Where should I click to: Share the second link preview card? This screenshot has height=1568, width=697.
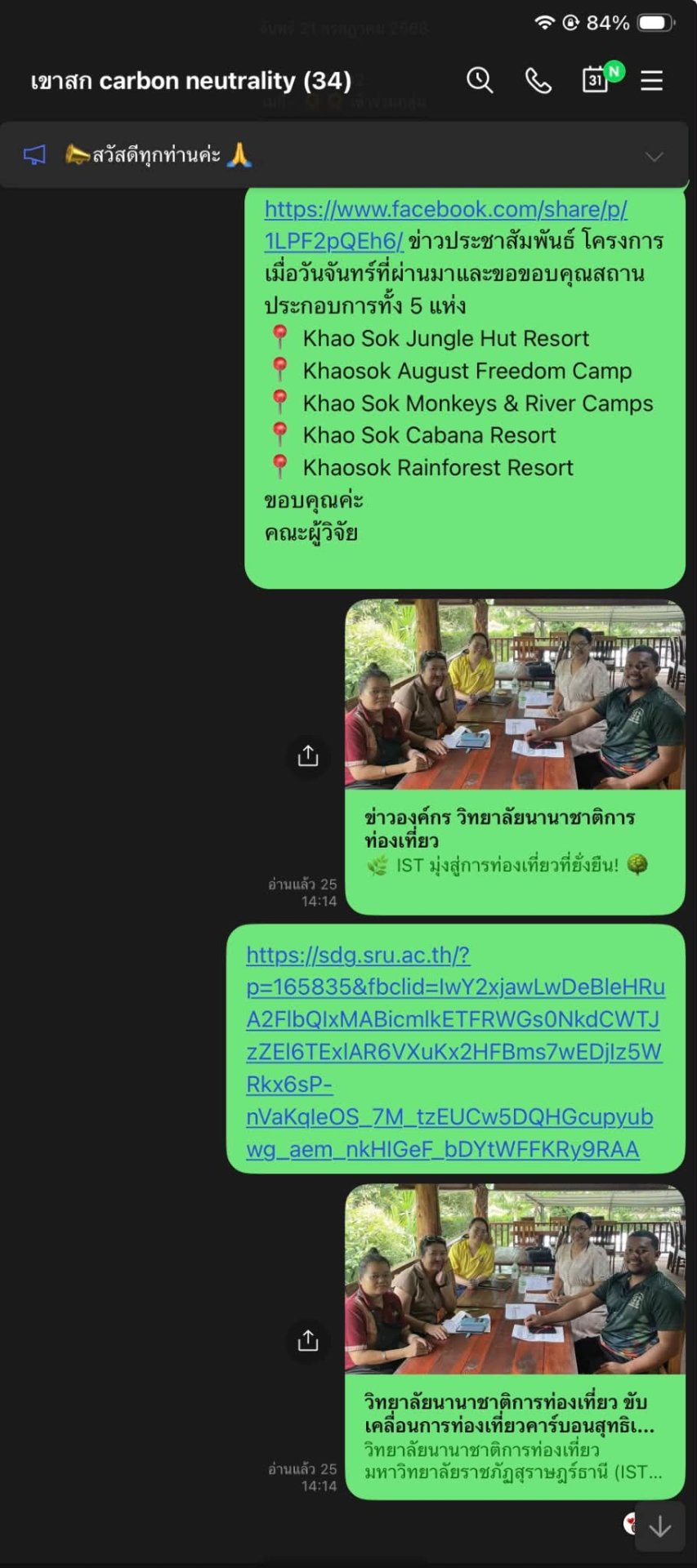pyautogui.click(x=308, y=1341)
